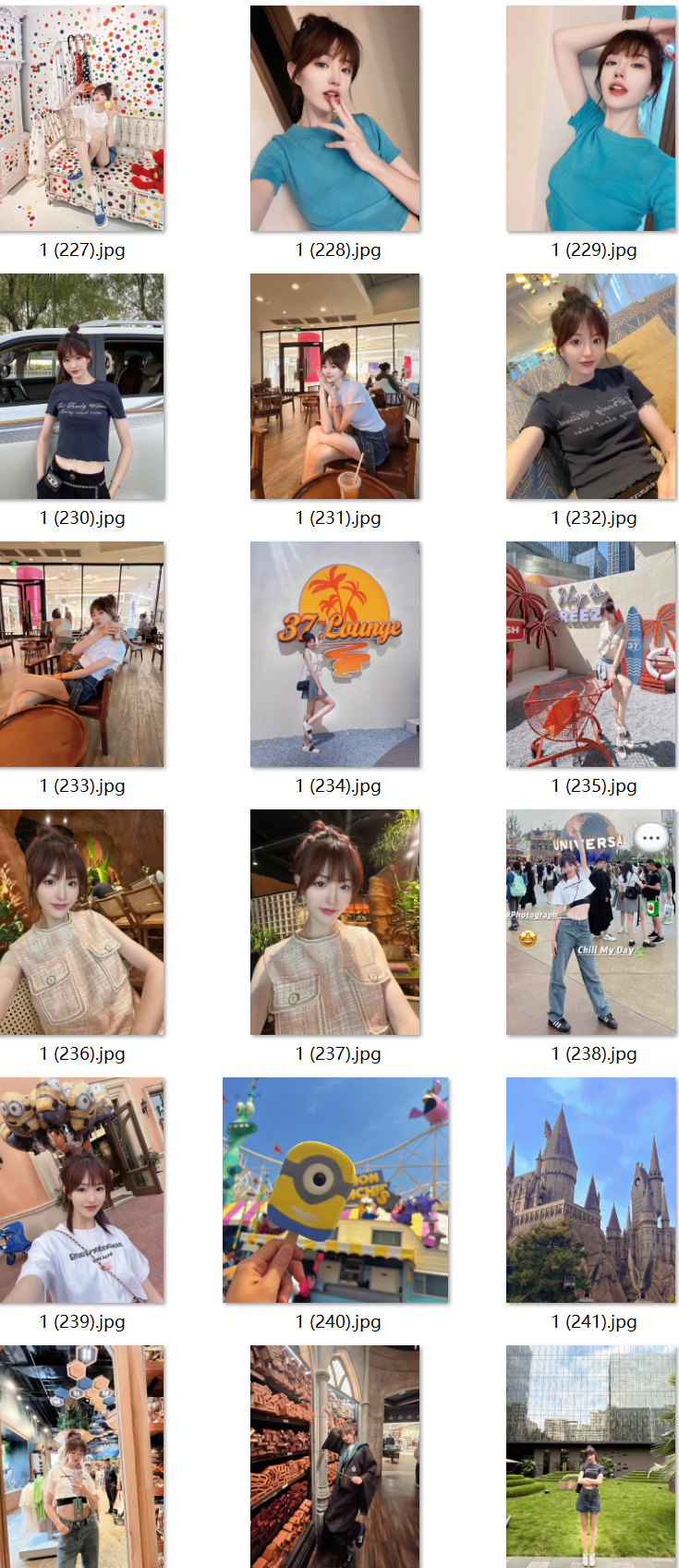Tap the thumbnail 1 (230).jpg

(82, 386)
